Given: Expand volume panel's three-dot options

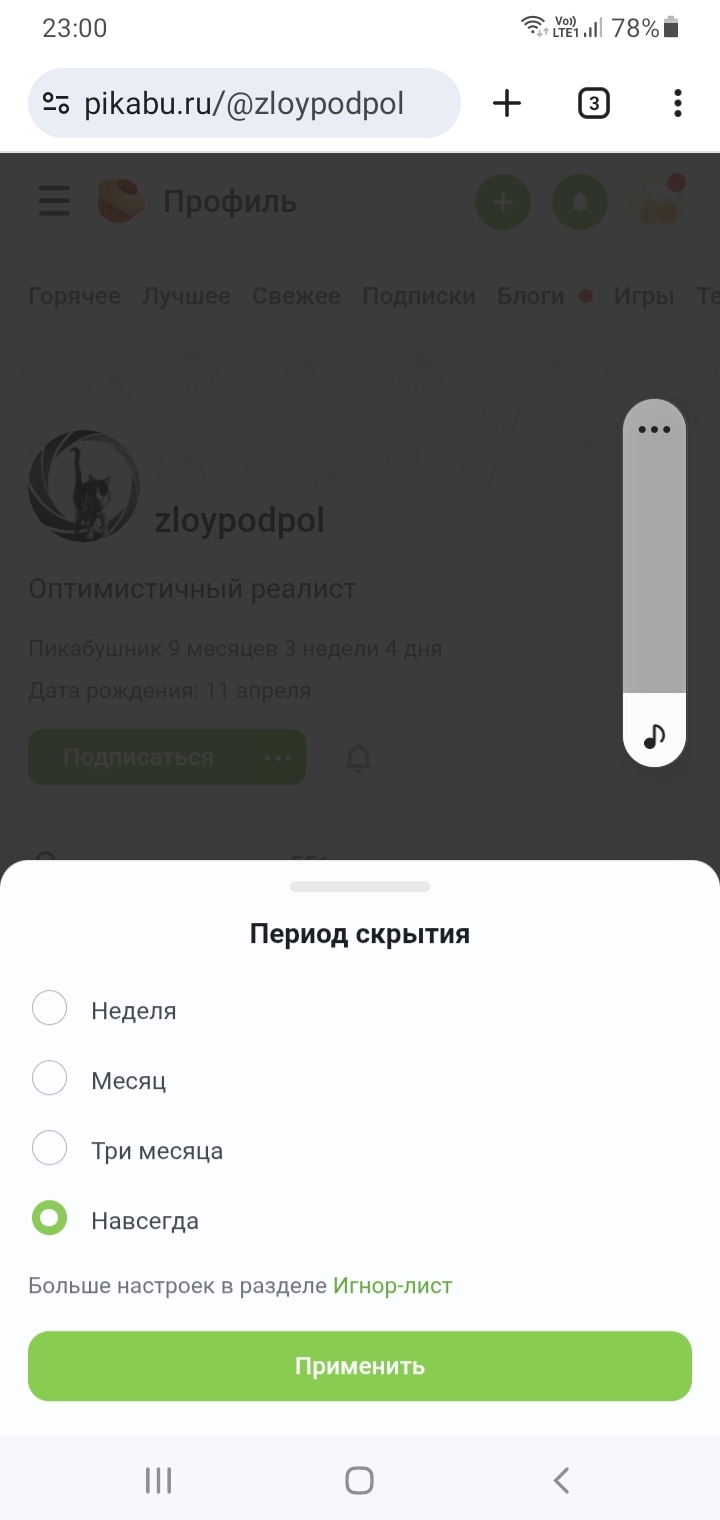Looking at the screenshot, I should click(x=654, y=430).
